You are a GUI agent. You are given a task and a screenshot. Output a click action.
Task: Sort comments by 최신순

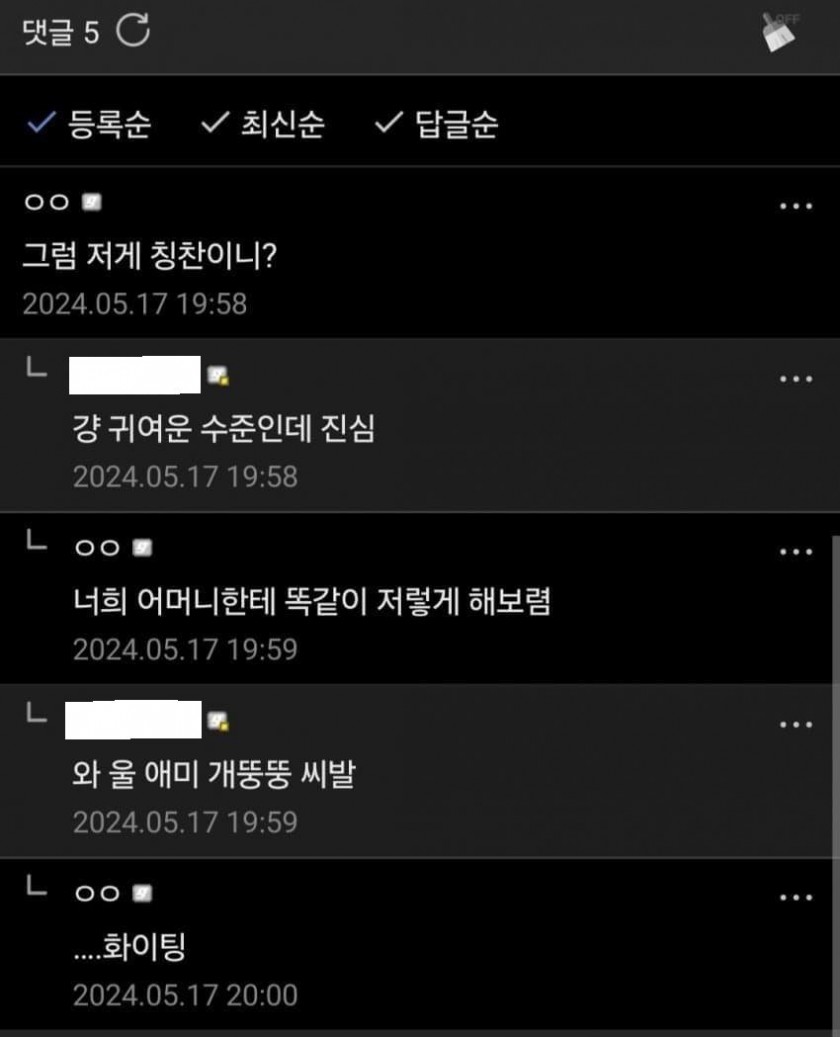coord(263,124)
